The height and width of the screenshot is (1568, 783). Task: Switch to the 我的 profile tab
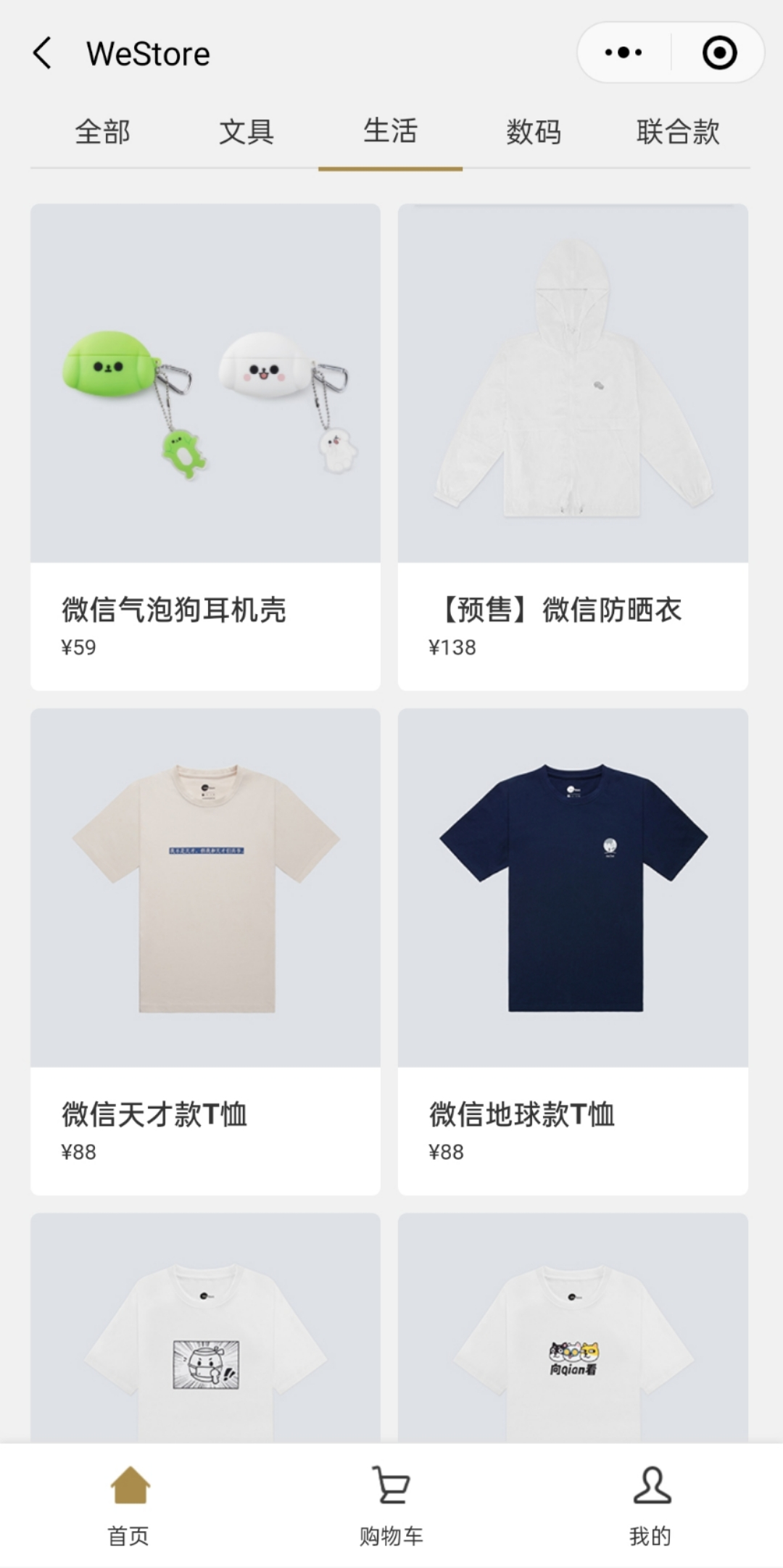tap(651, 1506)
